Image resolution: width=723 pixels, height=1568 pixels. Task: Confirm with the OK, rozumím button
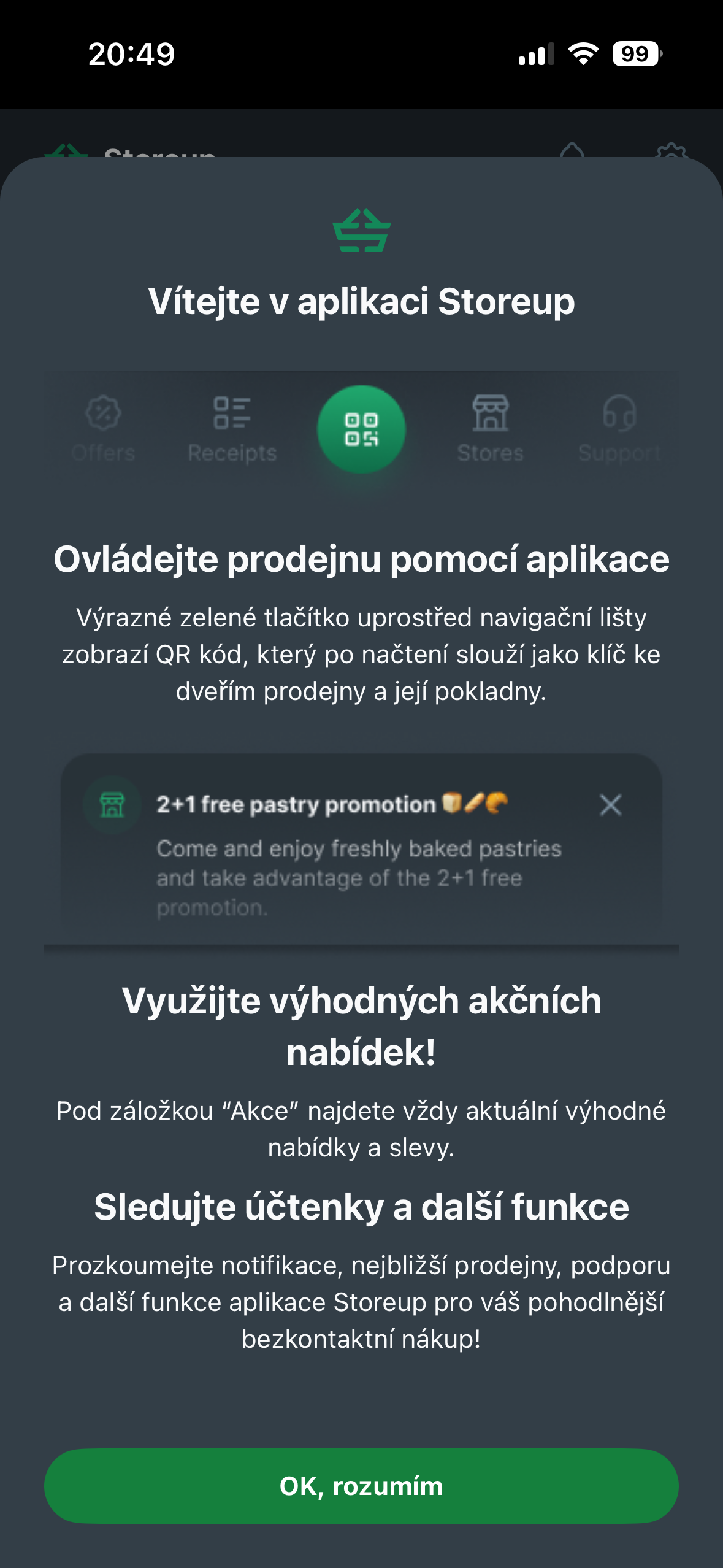pyautogui.click(x=361, y=1486)
